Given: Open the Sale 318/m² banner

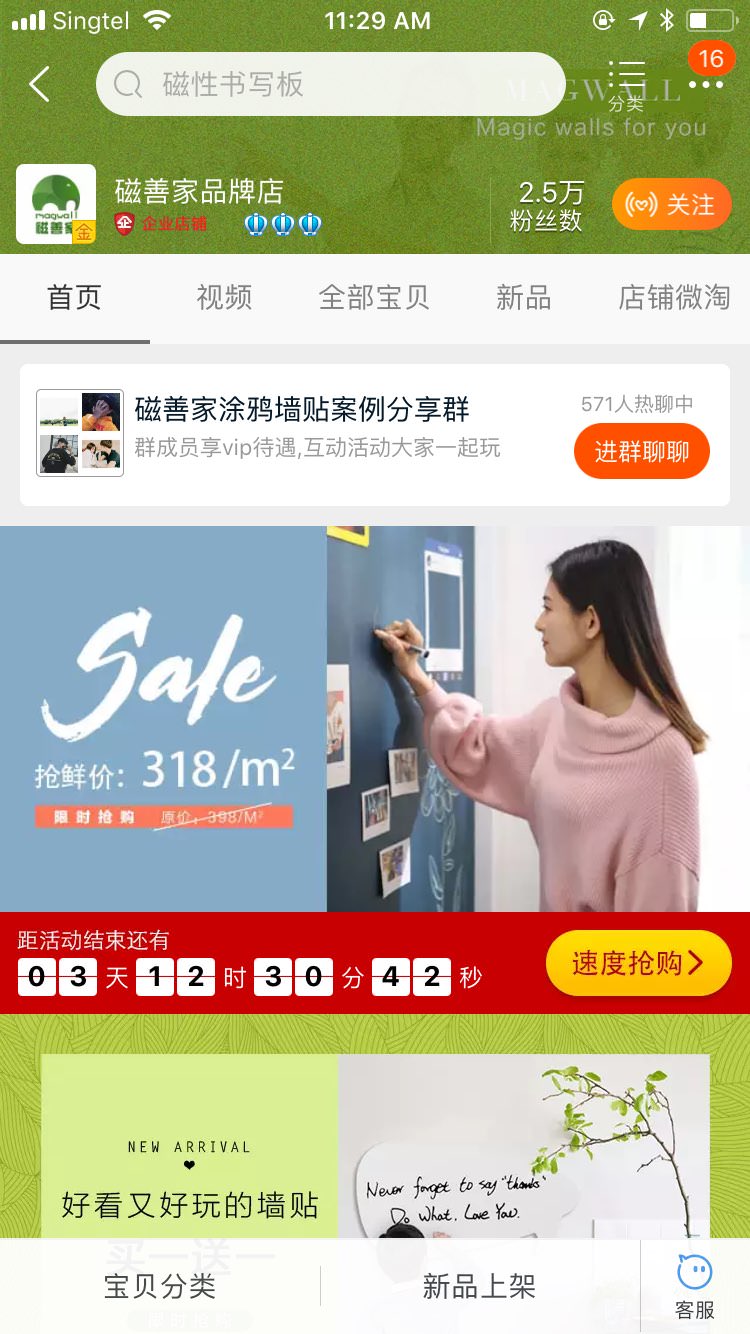Looking at the screenshot, I should 374,718.
